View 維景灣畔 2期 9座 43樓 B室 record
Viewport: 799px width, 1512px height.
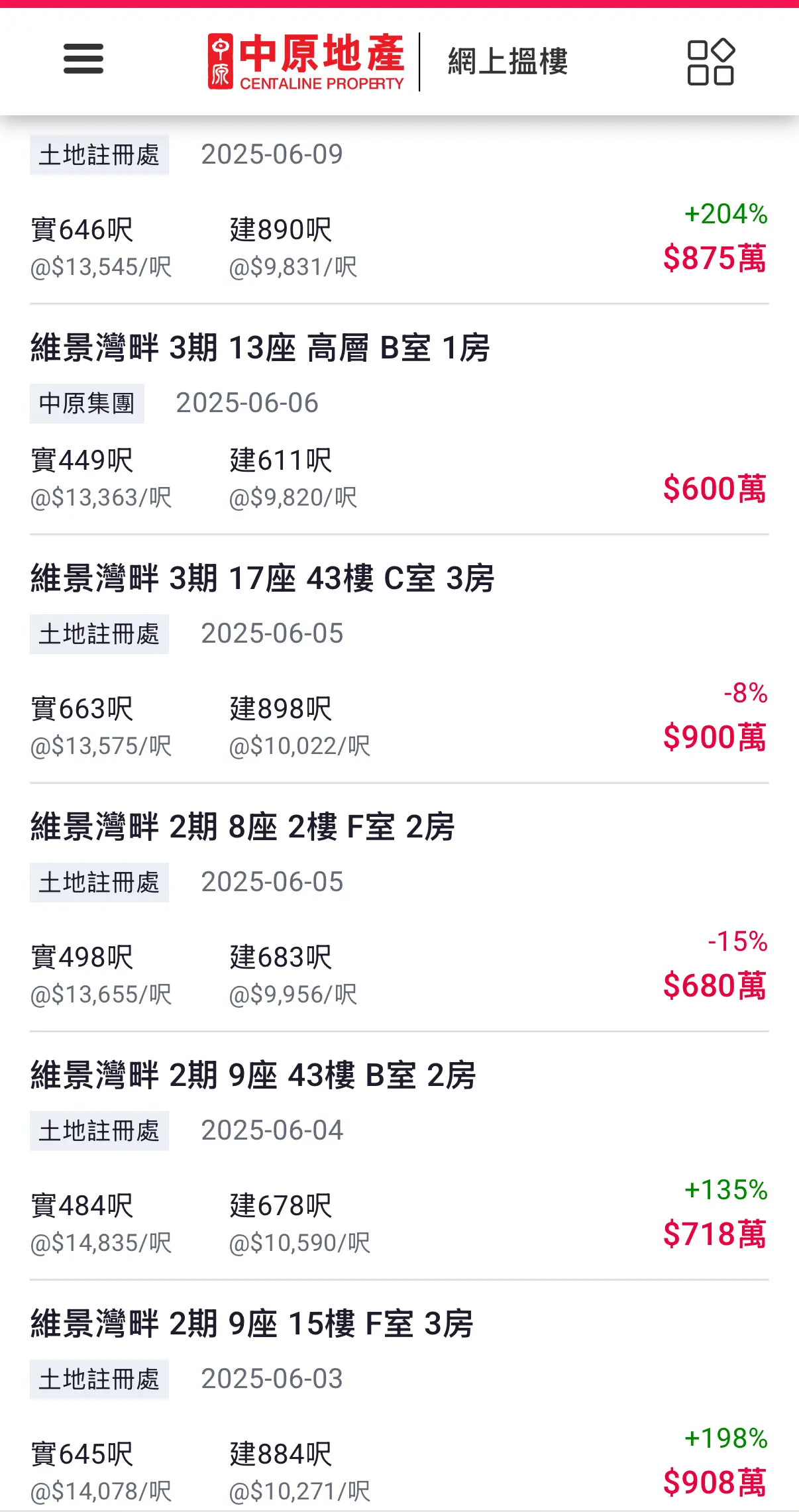(399, 1156)
